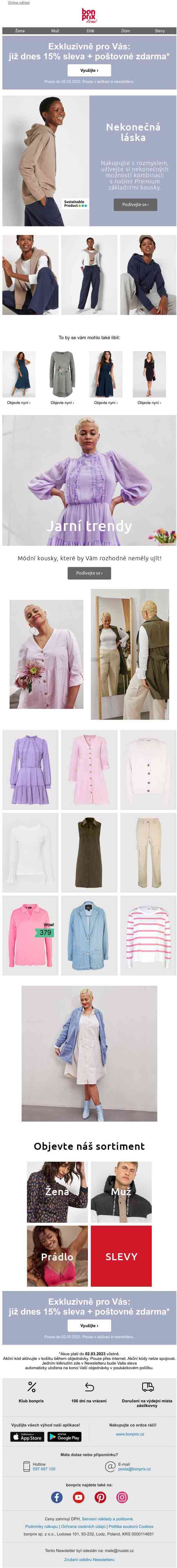The image size is (177, 1568).
Task: Open the www.bonprix.cz link
Action: [129, 1434]
